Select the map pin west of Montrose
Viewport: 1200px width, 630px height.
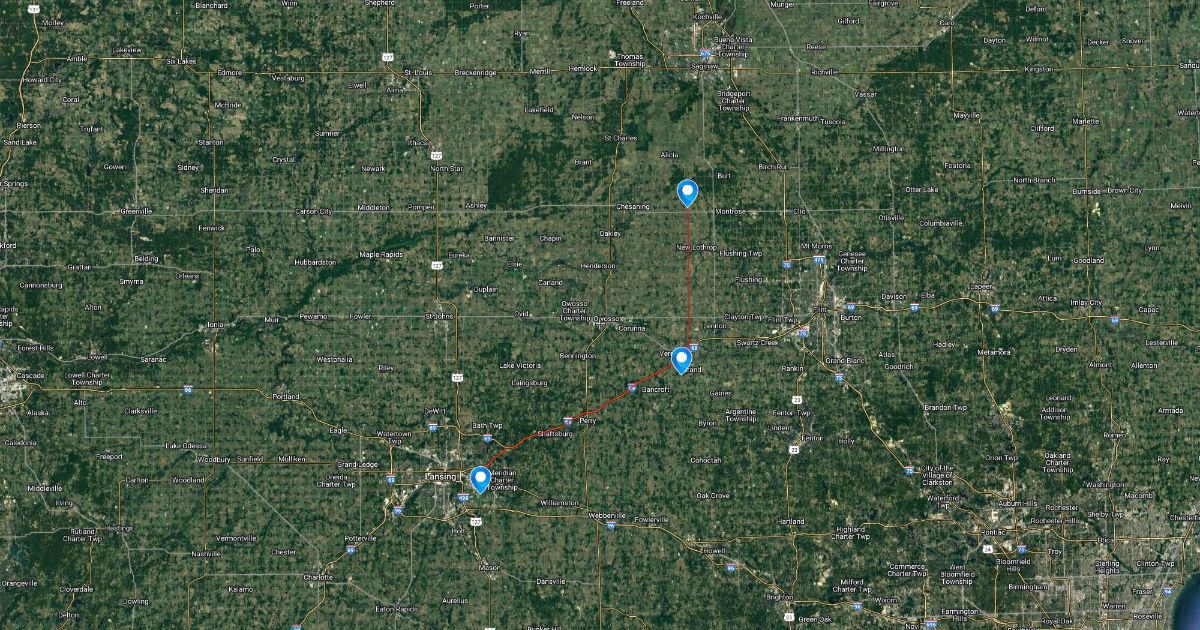tap(687, 191)
